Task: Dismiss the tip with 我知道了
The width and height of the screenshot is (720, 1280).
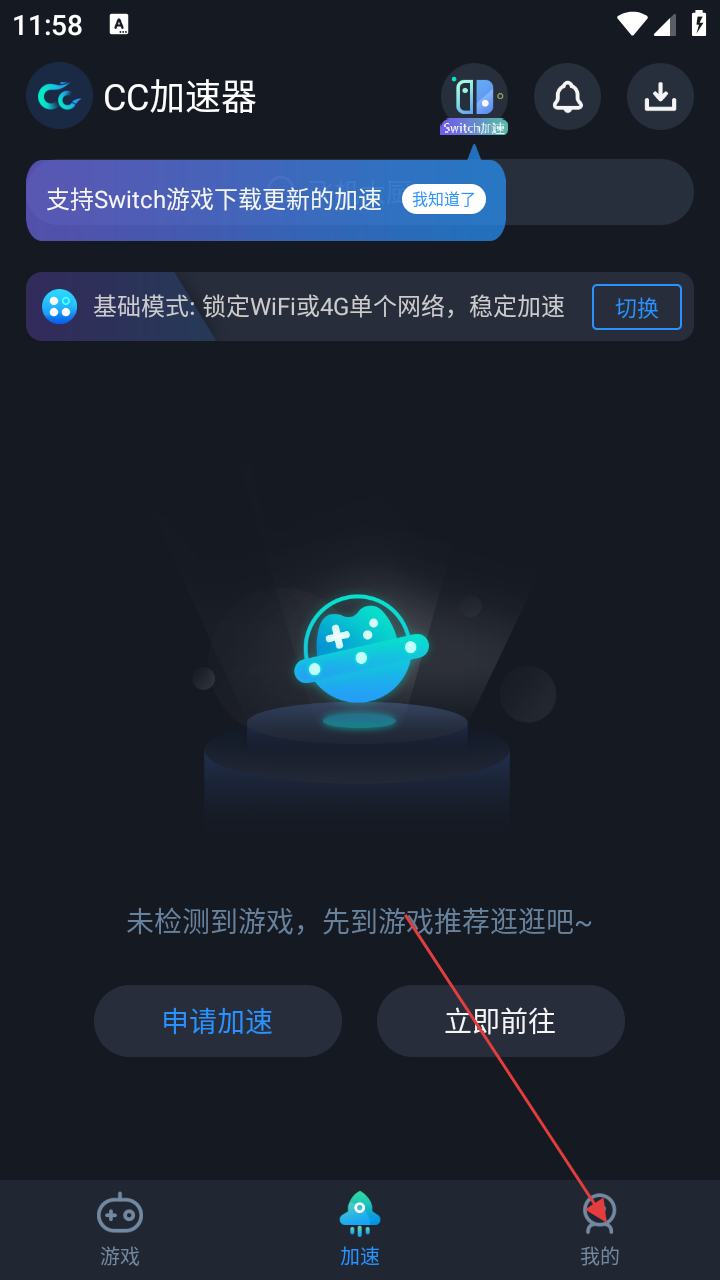Action: (x=444, y=199)
